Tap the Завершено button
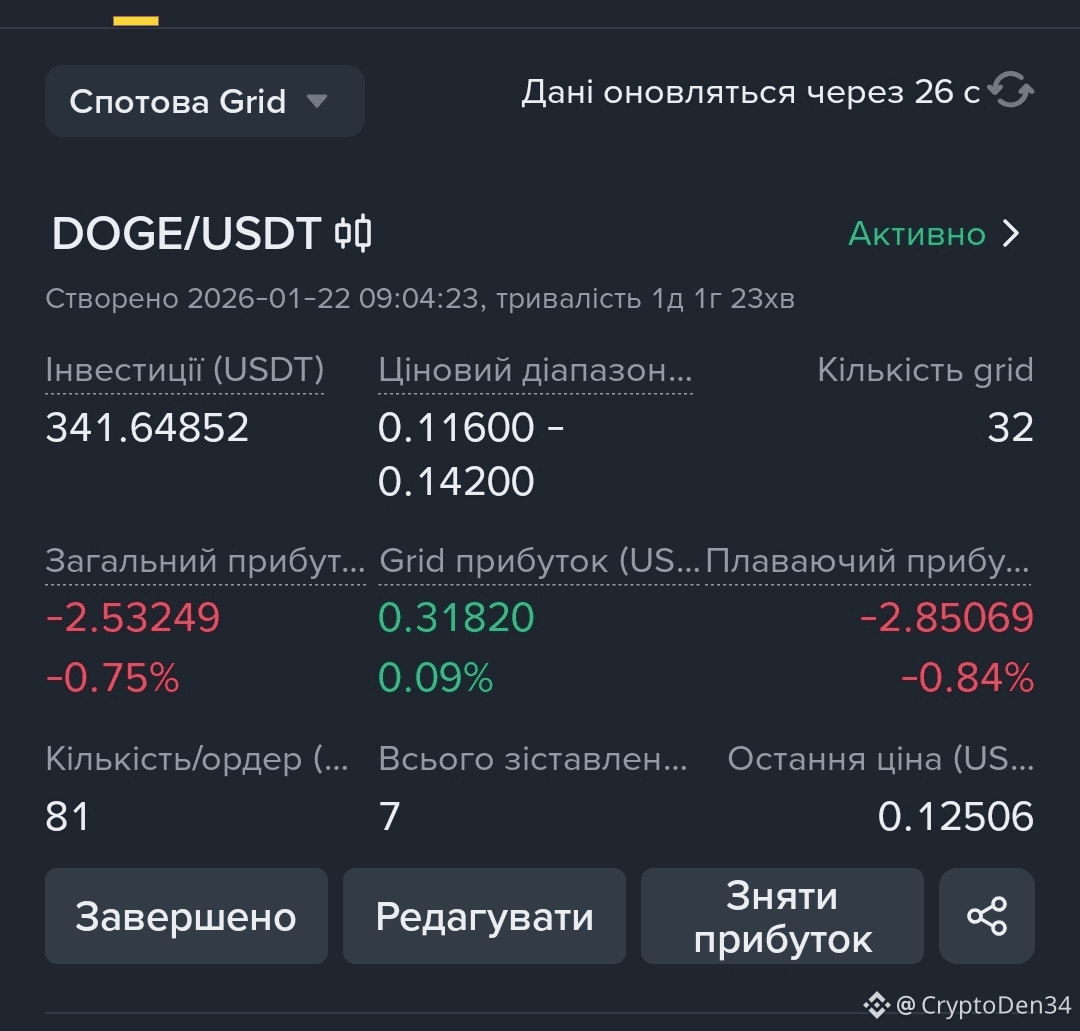The image size is (1080, 1031). click(186, 916)
